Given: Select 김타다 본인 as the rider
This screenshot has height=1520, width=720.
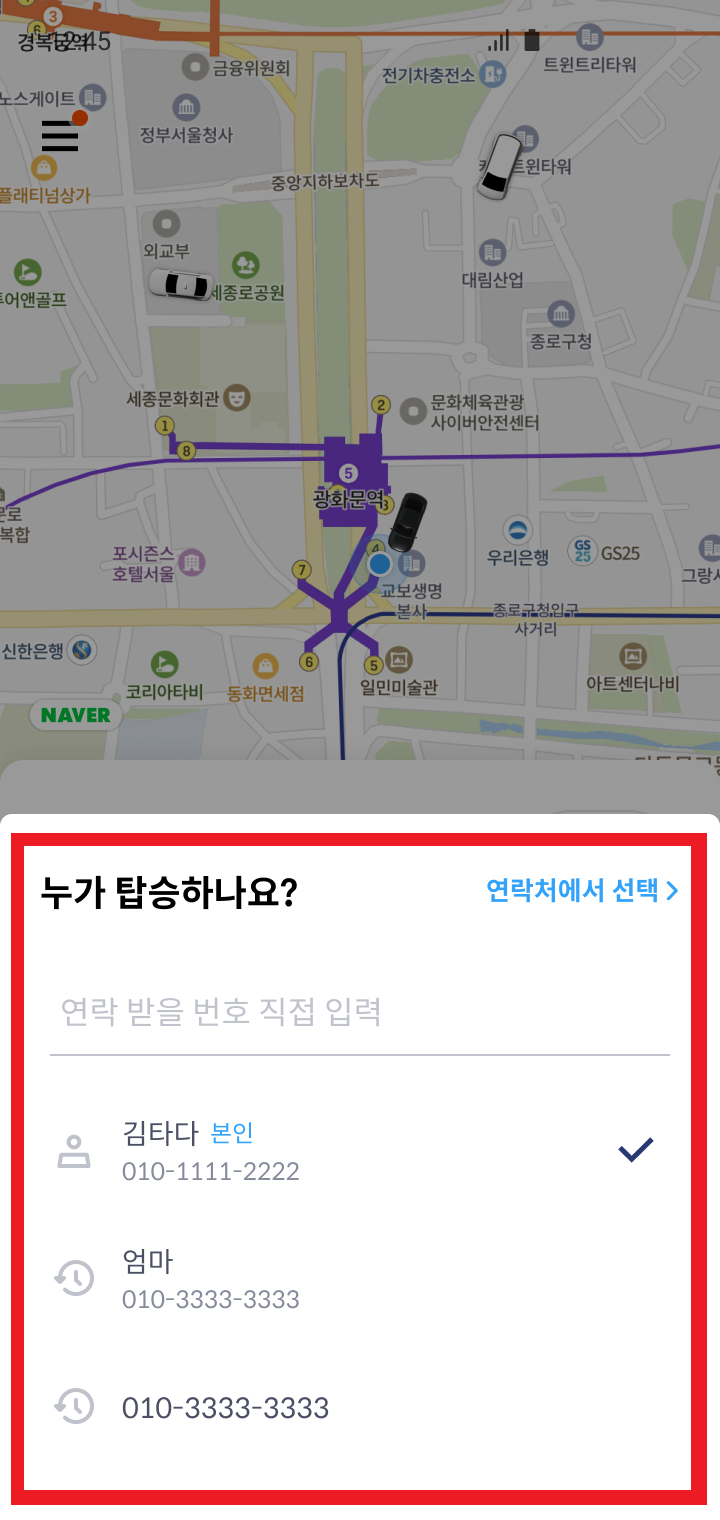Looking at the screenshot, I should [x=359, y=1151].
